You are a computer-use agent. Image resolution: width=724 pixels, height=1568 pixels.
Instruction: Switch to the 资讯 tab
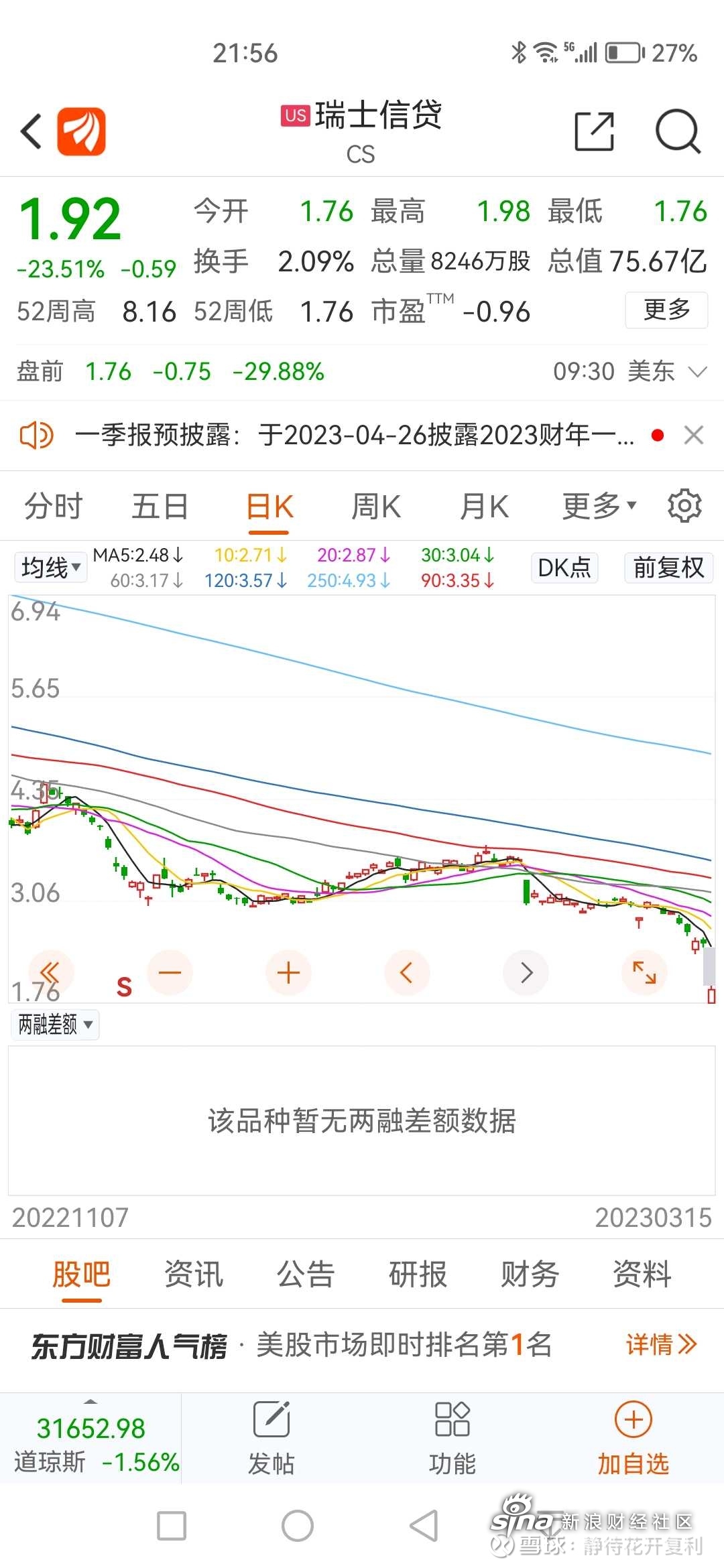click(x=194, y=1274)
